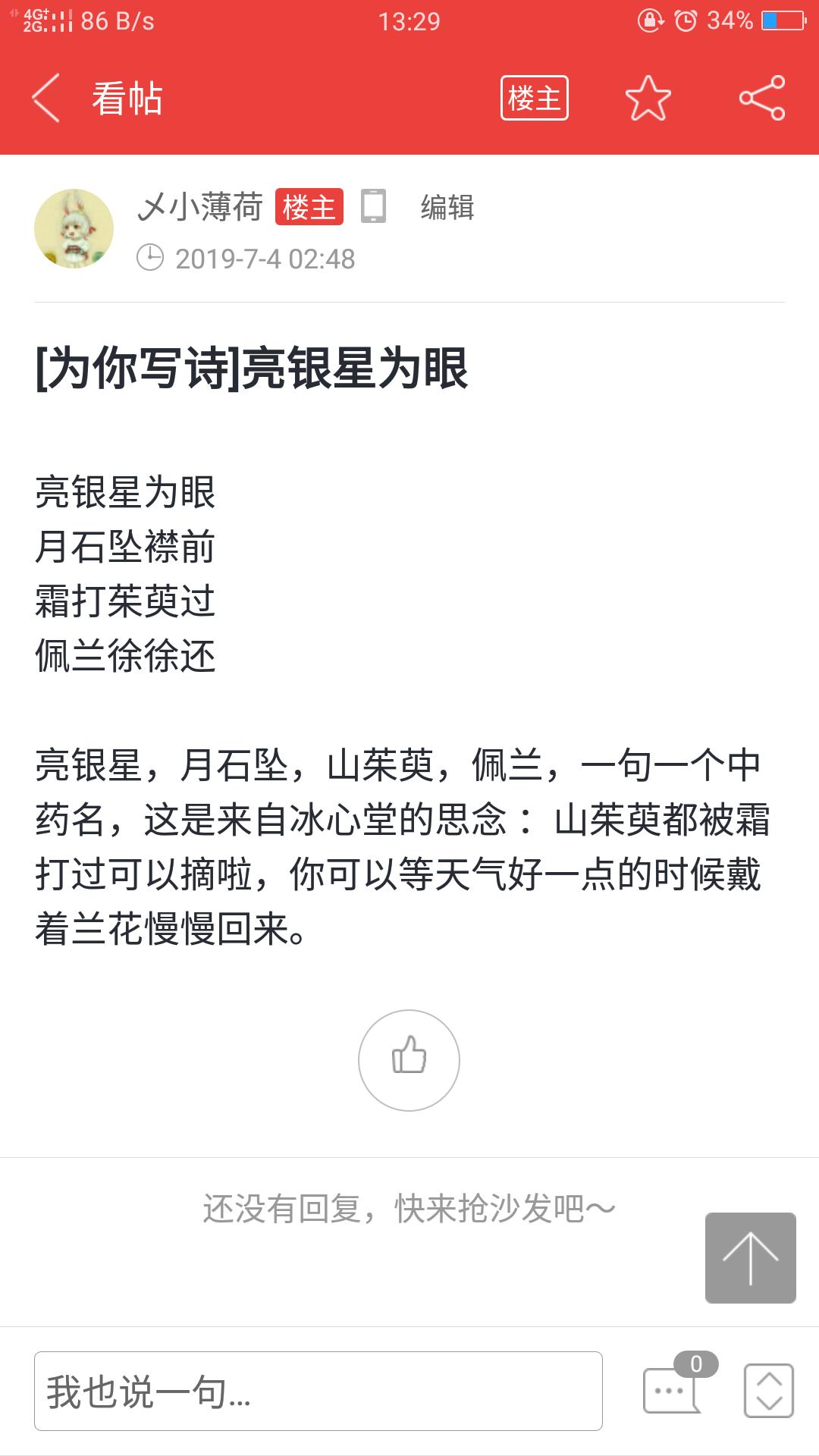
Task: Favorite this post with the star icon
Action: [x=648, y=99]
